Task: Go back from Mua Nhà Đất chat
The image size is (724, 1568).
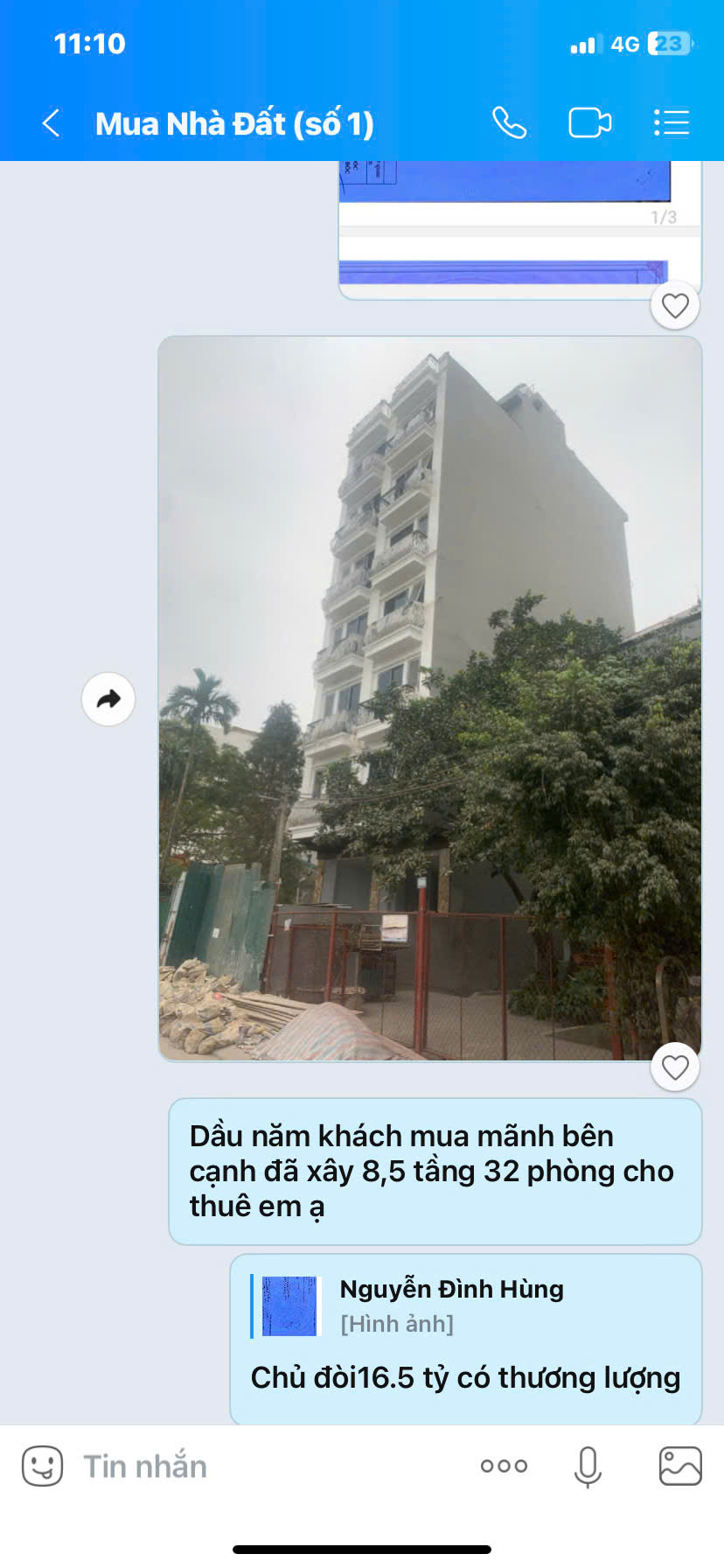Action: [x=51, y=123]
